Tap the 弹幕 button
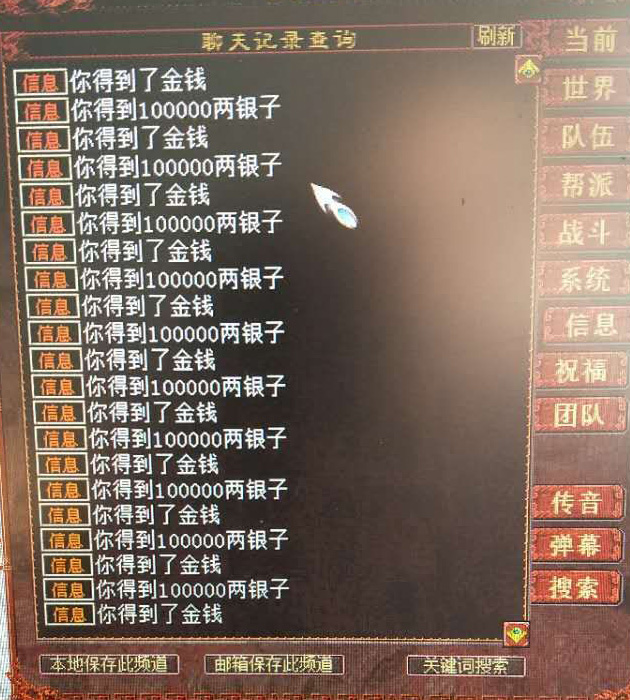Screen dimensions: 630x700 point(577,545)
